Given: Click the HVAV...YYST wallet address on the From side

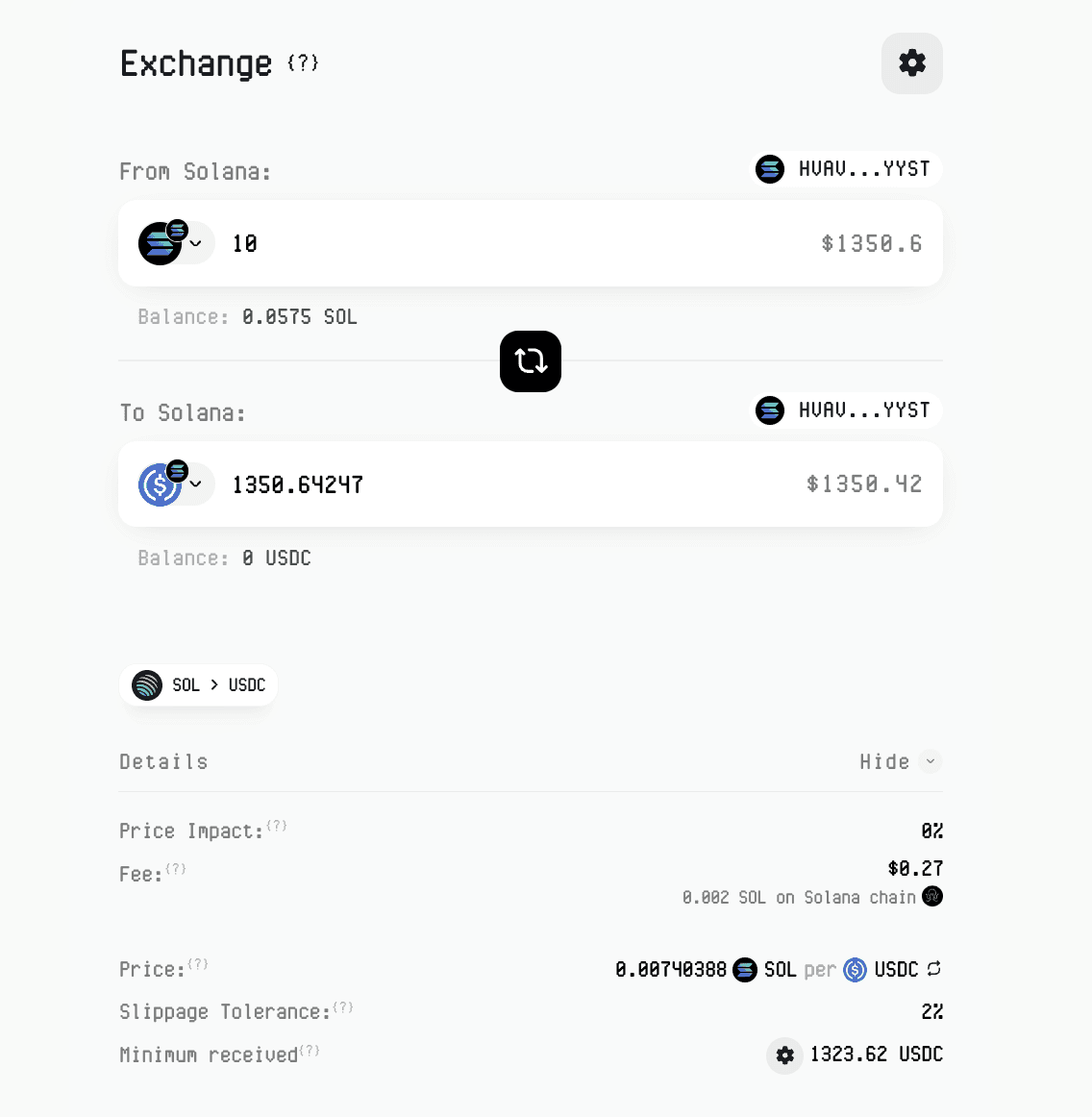Looking at the screenshot, I should (863, 169).
